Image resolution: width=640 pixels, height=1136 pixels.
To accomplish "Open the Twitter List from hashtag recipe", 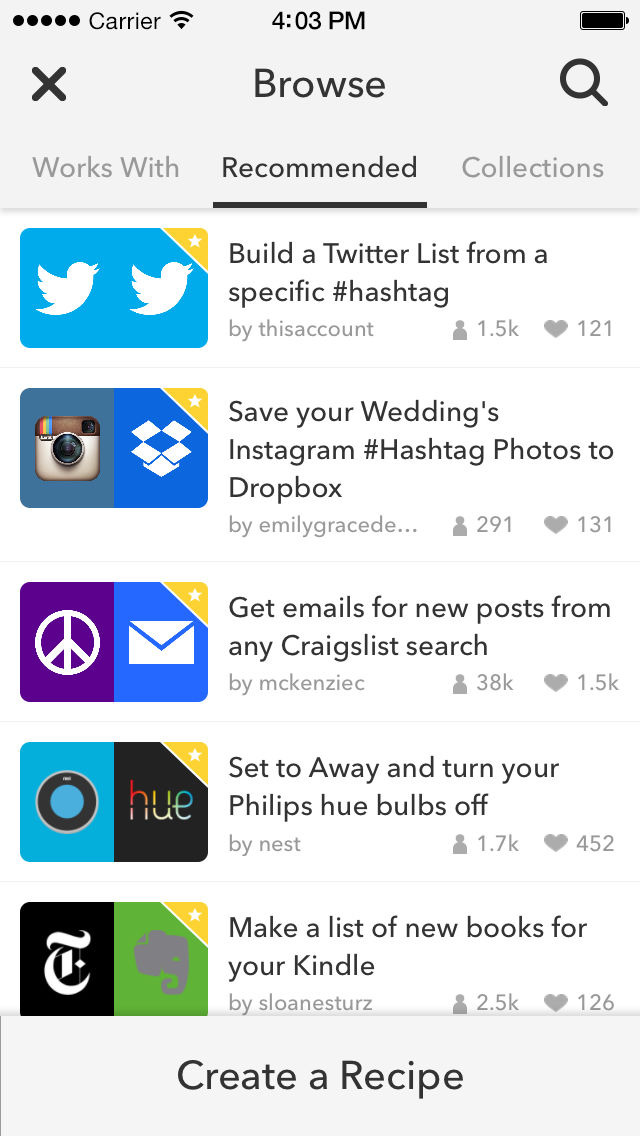I will pyautogui.click(x=320, y=288).
